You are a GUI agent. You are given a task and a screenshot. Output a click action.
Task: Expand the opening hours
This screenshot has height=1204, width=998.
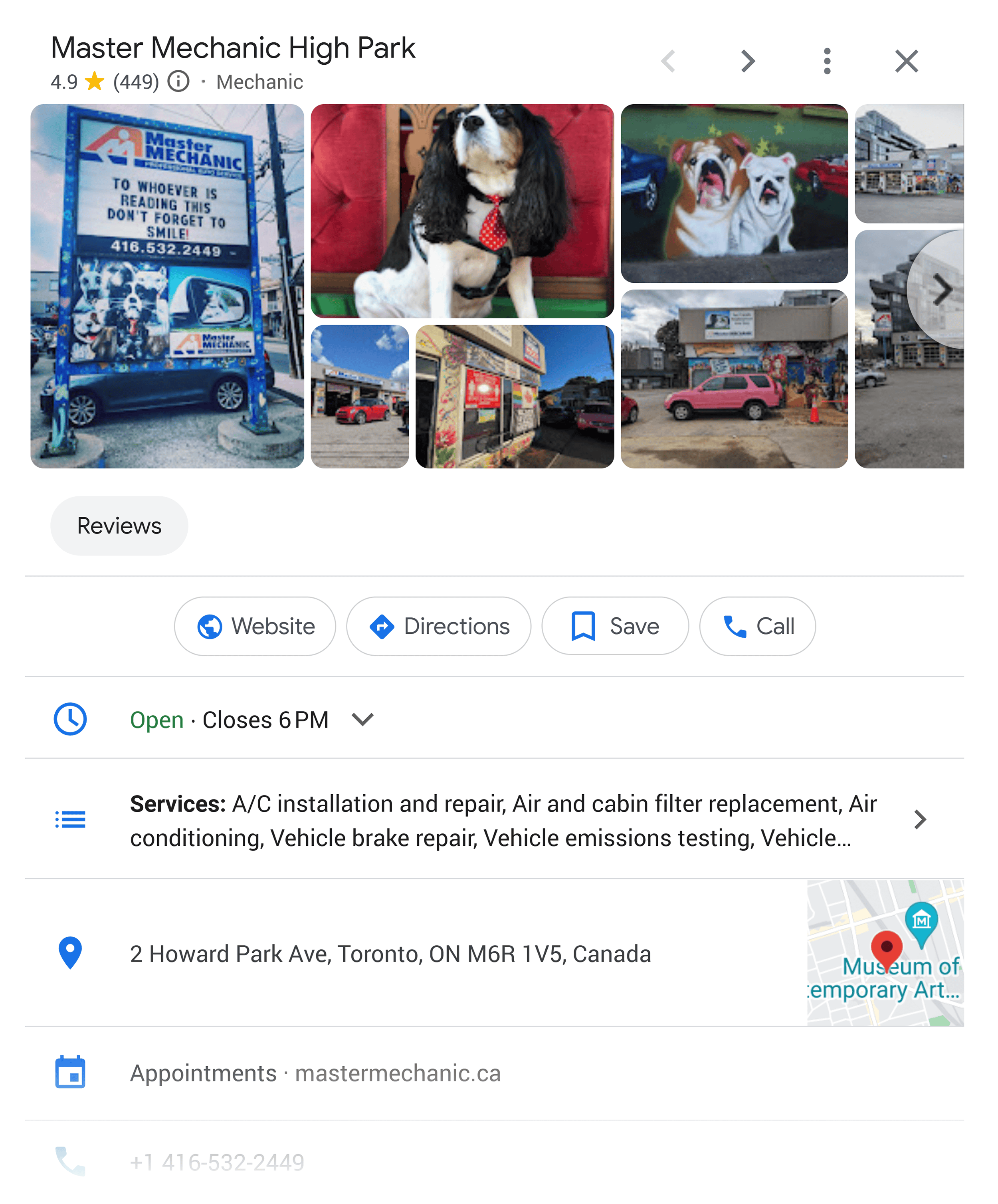[x=362, y=719]
